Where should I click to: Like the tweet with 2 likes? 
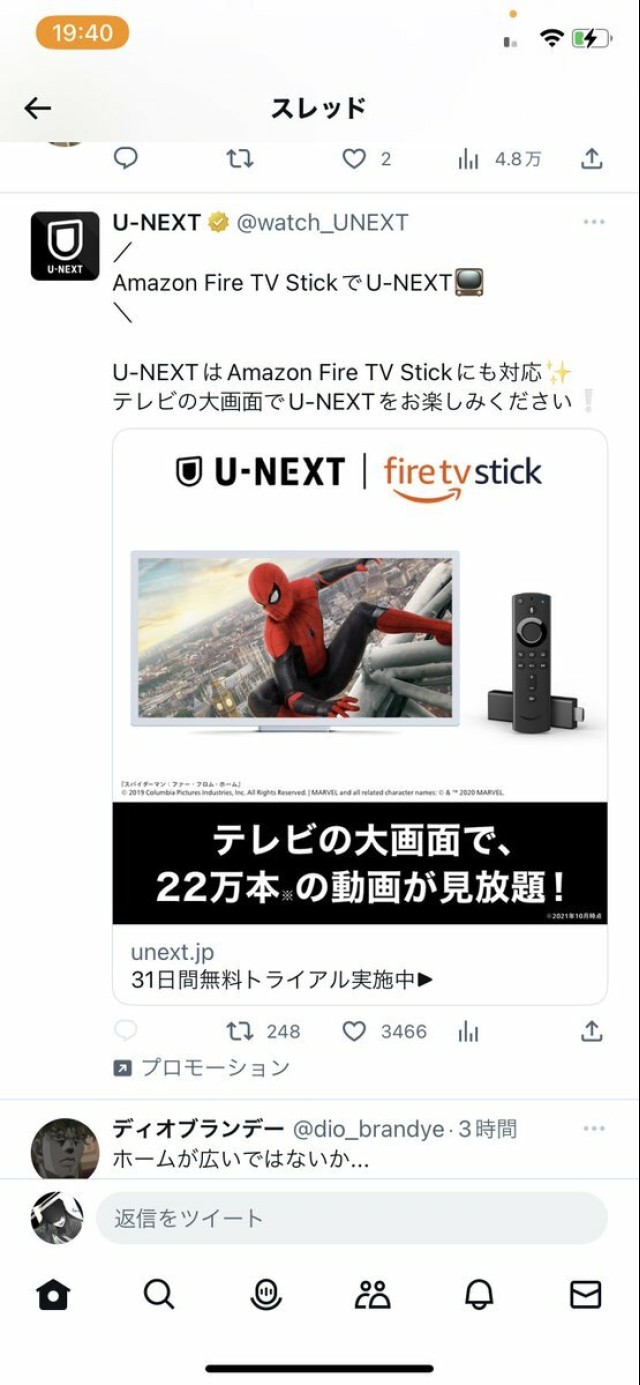(355, 159)
